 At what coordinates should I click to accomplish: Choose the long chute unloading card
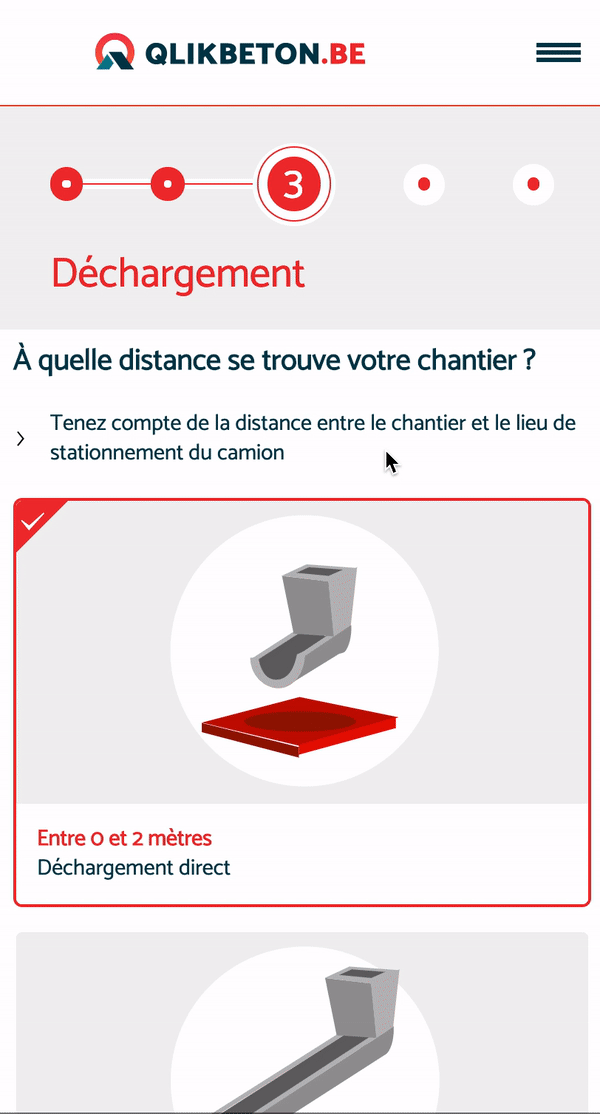click(302, 1023)
